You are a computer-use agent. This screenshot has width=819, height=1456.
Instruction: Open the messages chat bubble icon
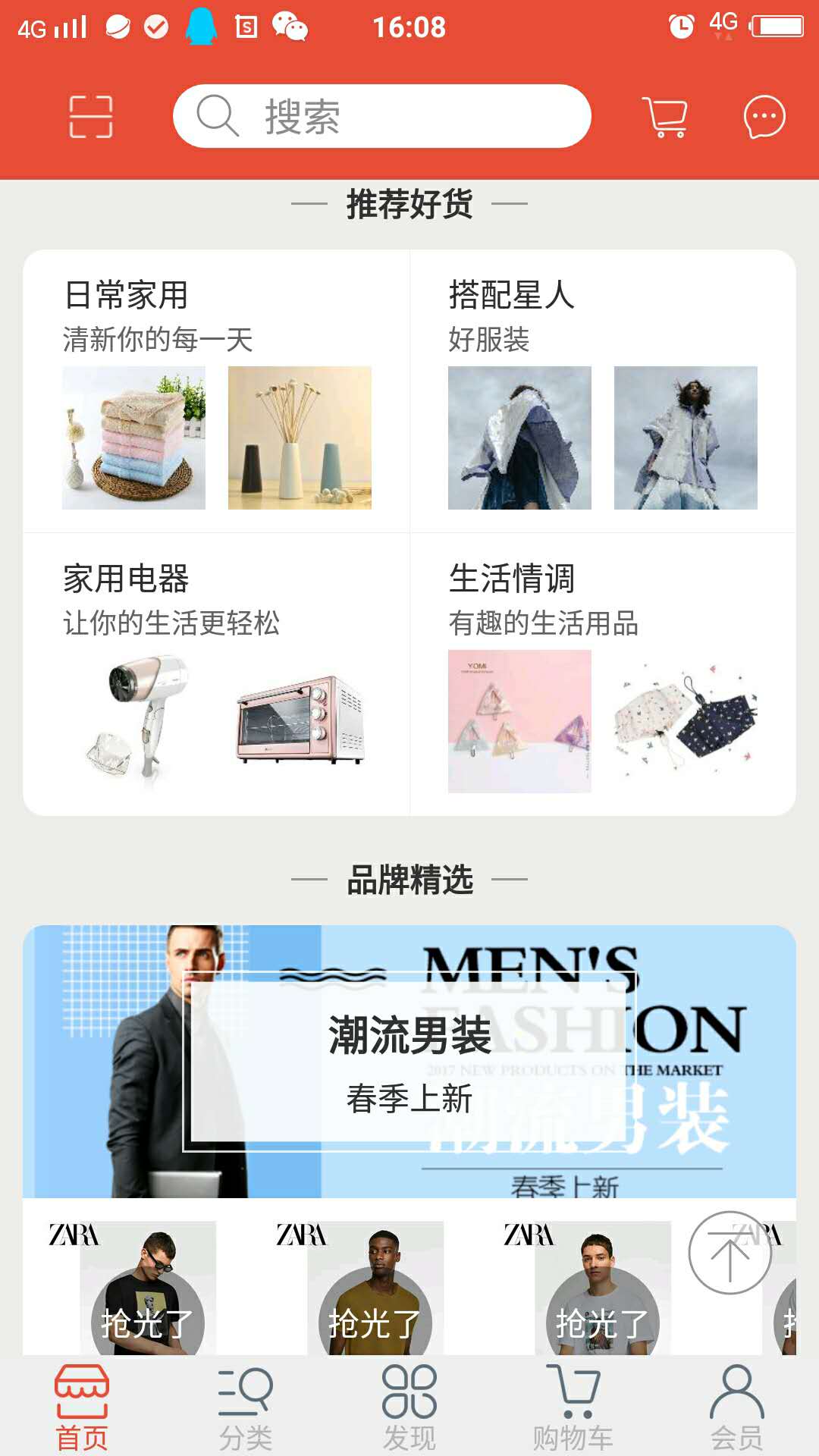[x=764, y=117]
